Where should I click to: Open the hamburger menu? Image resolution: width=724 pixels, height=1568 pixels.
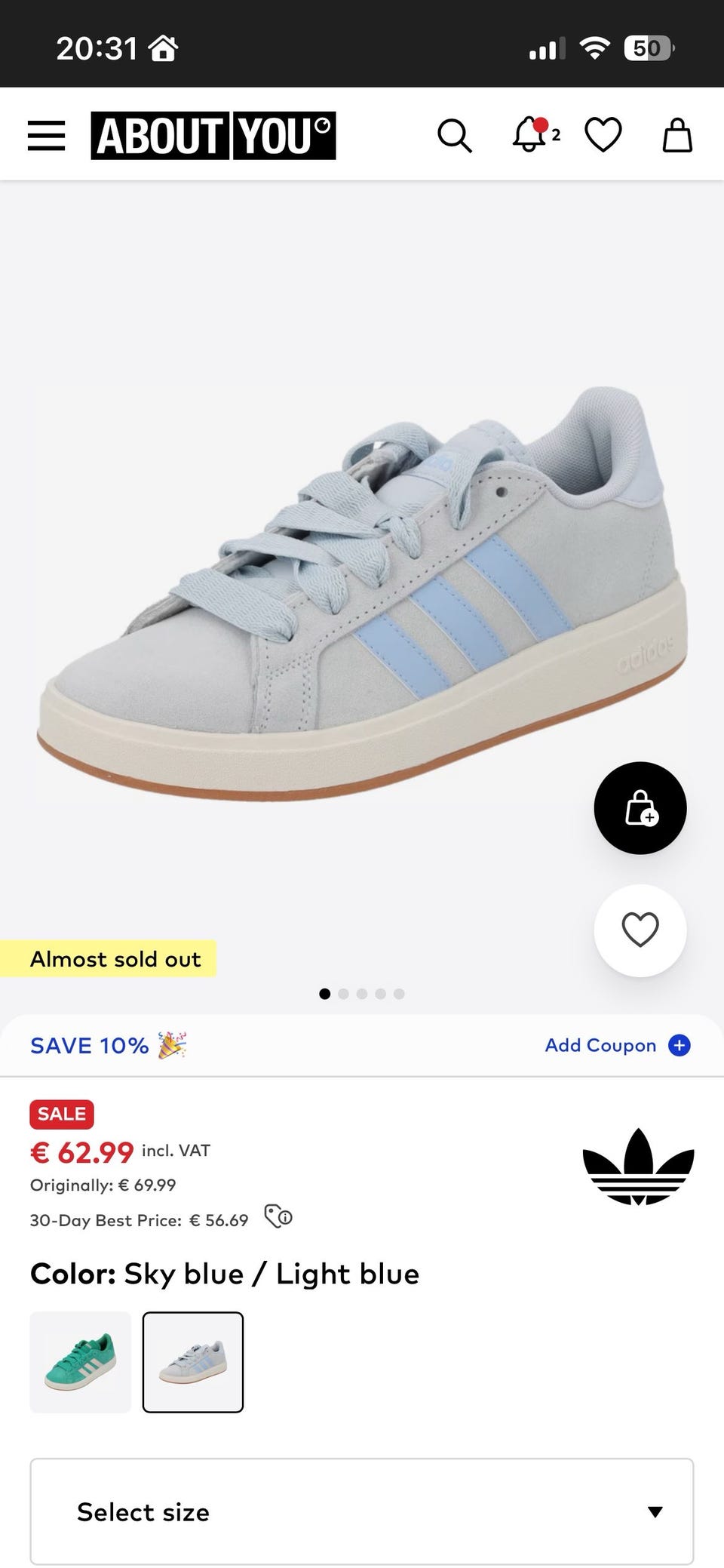pyautogui.click(x=46, y=136)
